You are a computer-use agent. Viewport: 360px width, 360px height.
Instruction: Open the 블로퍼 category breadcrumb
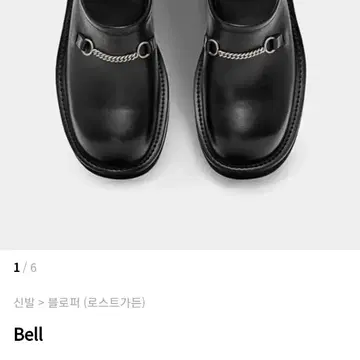pos(64,303)
